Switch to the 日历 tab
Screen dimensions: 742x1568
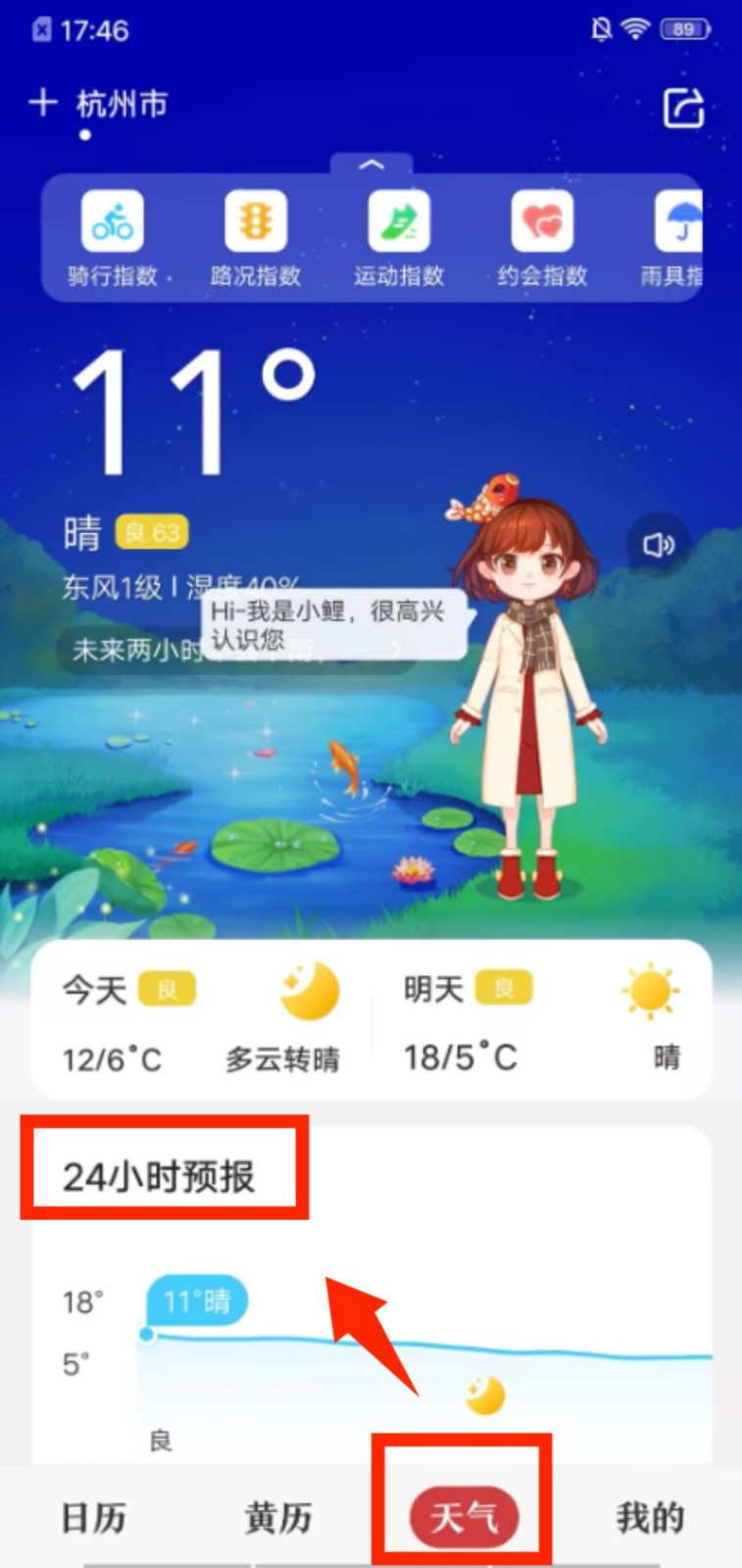tap(94, 1517)
